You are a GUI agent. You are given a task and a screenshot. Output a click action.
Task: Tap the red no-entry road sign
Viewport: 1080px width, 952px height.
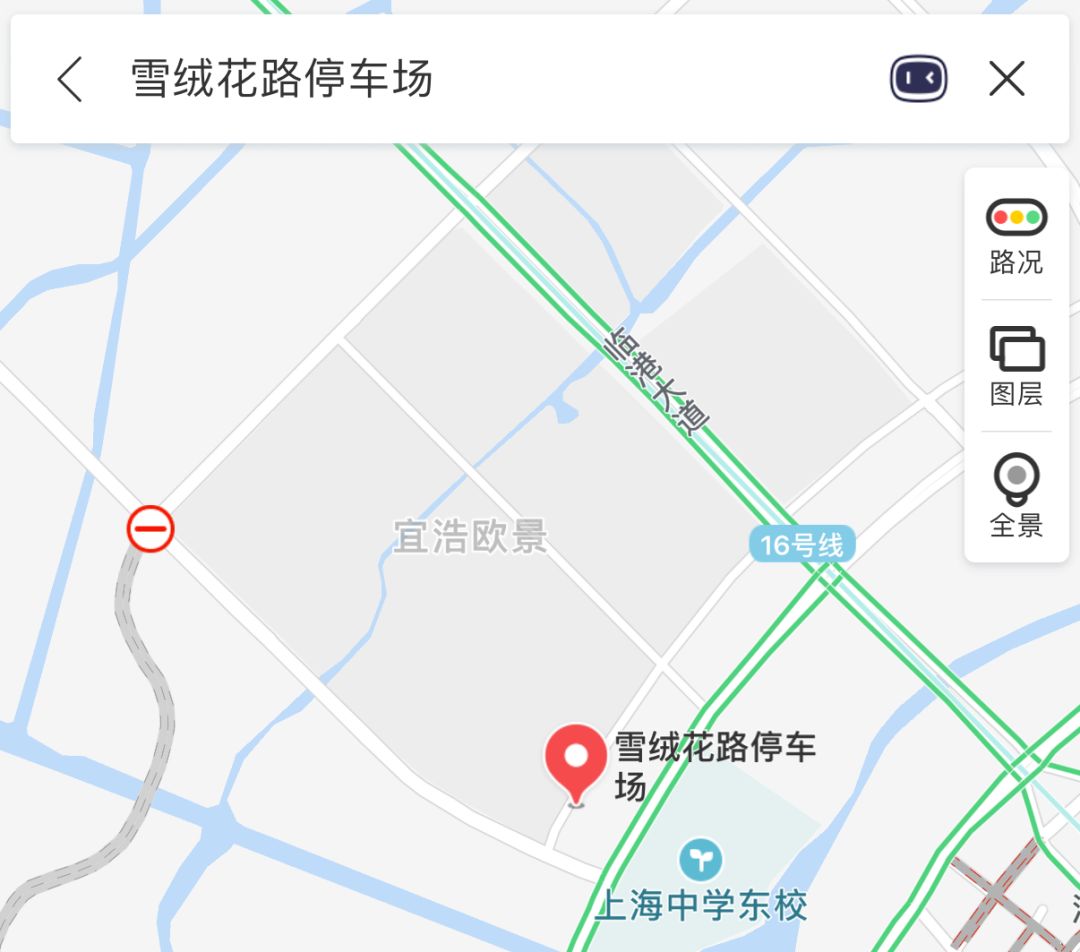(x=150, y=529)
